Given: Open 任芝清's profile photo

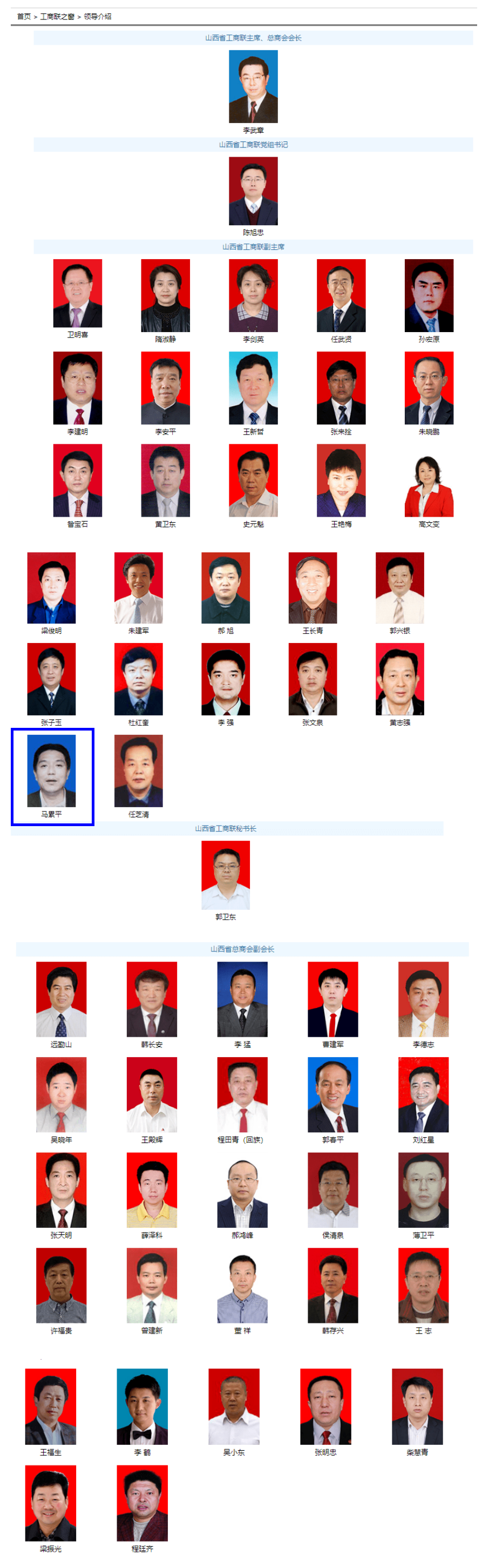Looking at the screenshot, I should 138,771.
